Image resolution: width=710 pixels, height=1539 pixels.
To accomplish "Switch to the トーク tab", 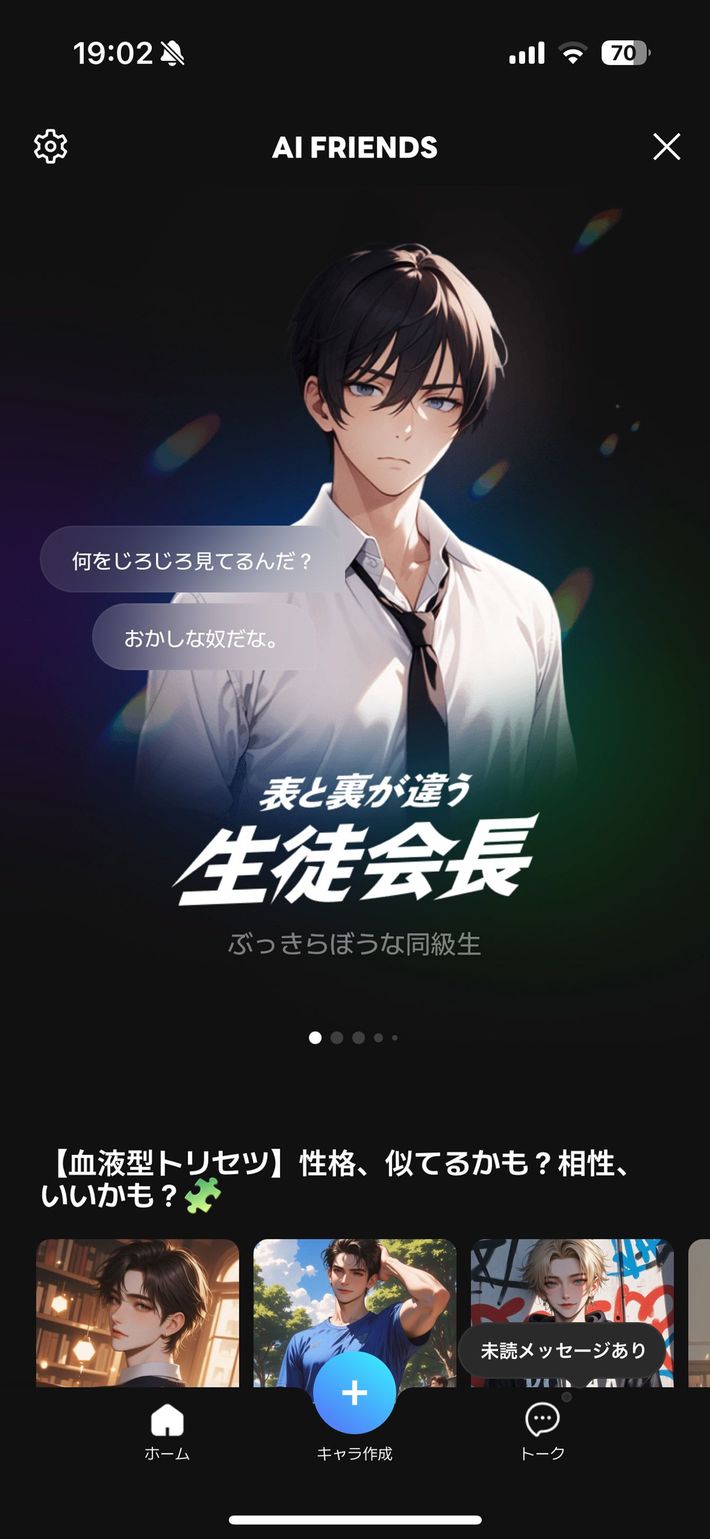I will [542, 1431].
